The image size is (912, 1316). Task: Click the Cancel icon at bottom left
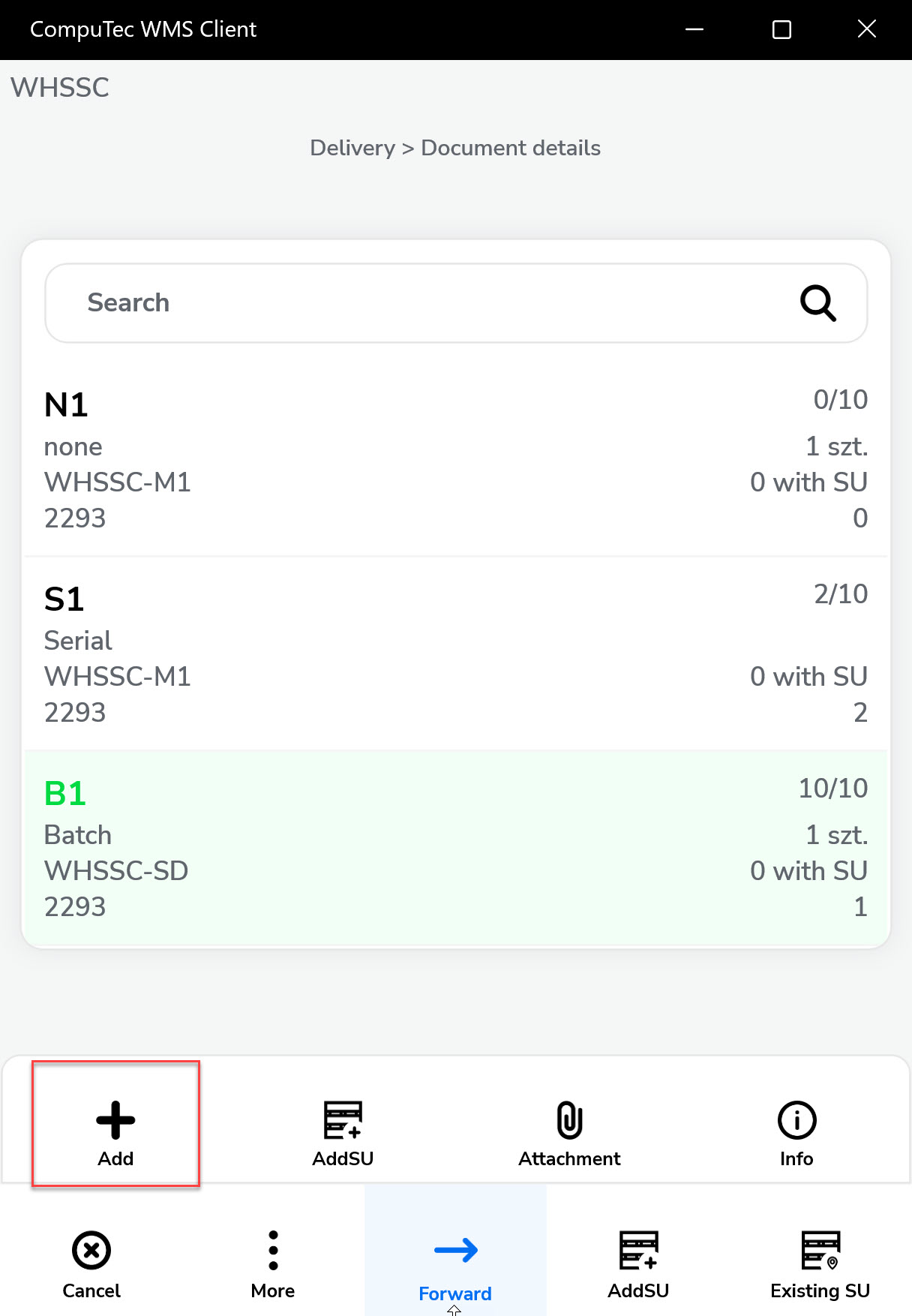91,1249
